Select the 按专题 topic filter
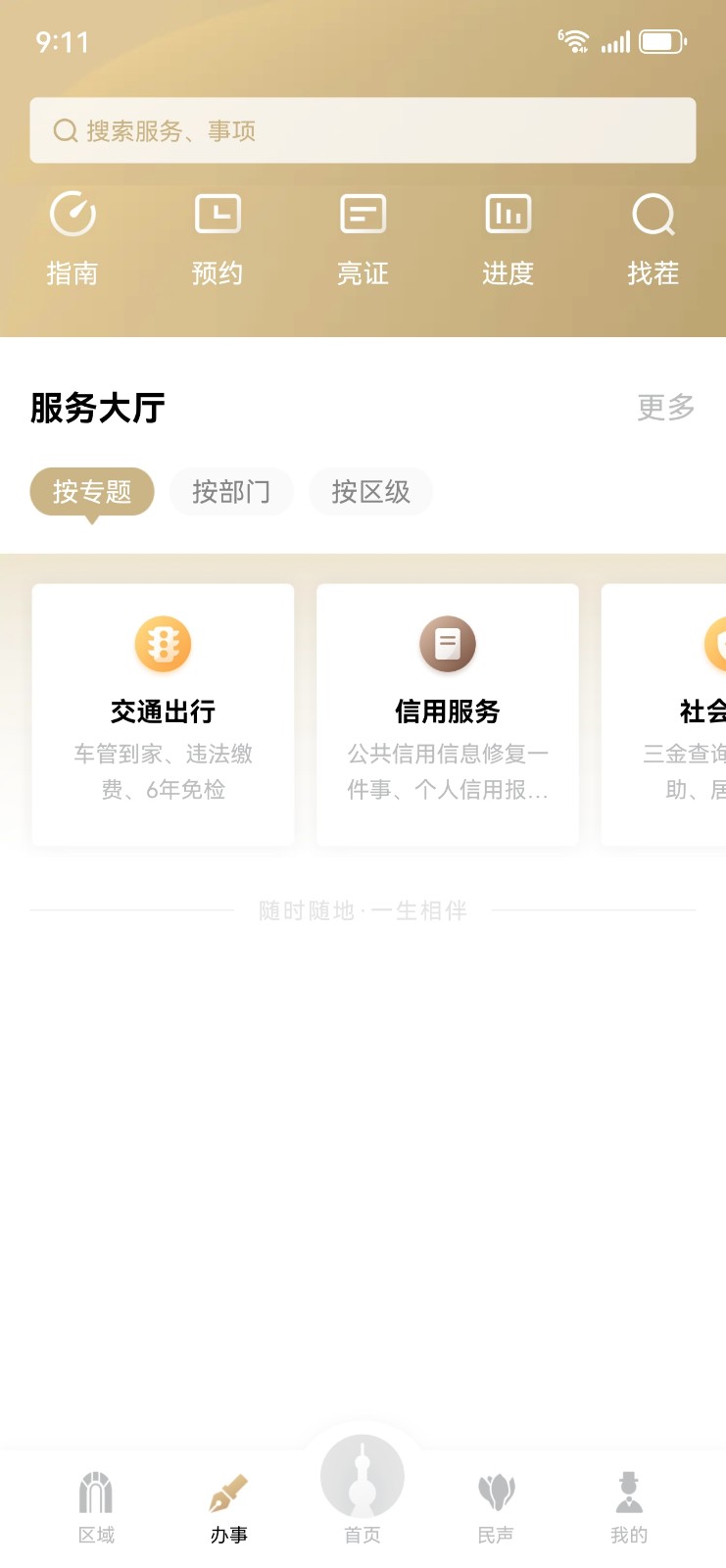This screenshot has width=726, height=1568. [91, 492]
